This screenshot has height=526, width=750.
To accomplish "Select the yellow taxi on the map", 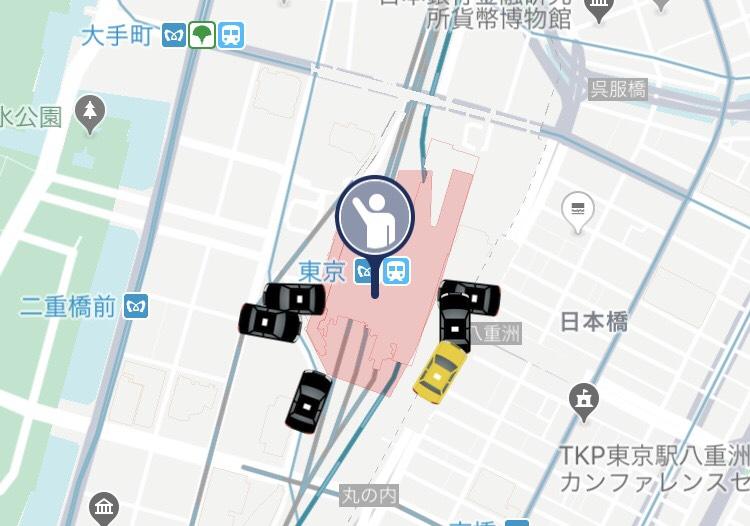I will coord(441,372).
